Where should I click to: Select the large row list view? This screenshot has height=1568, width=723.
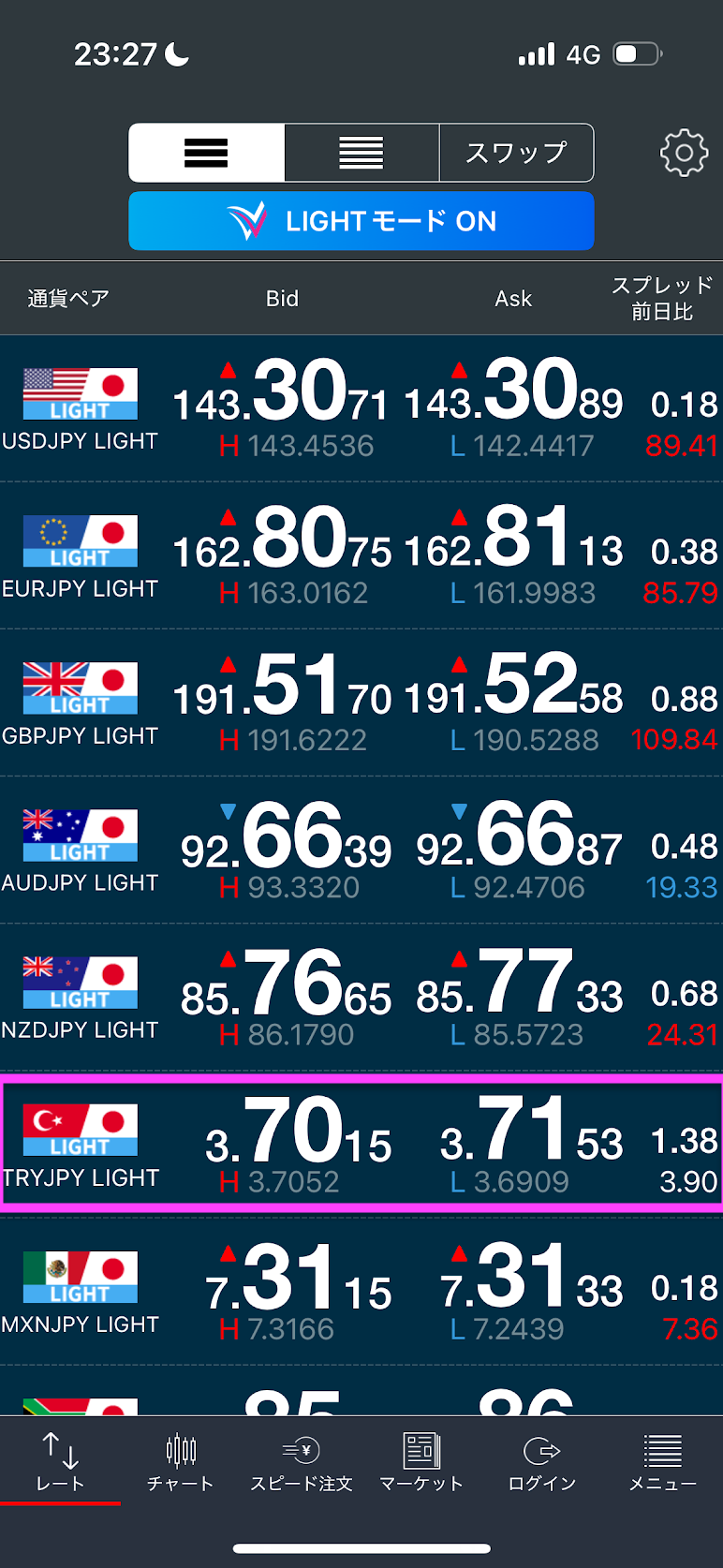206,153
